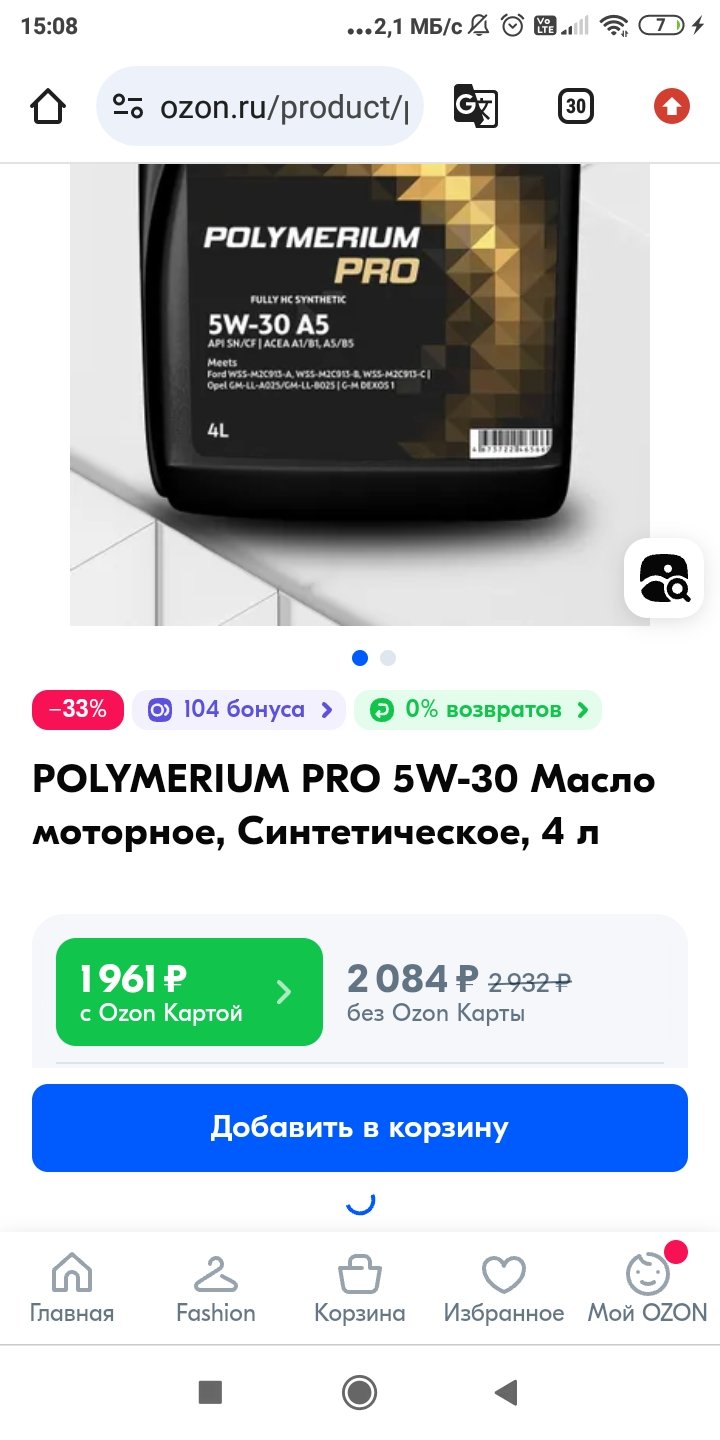Switch to the Fashion tab
This screenshot has width=720, height=1440.
[x=216, y=1288]
